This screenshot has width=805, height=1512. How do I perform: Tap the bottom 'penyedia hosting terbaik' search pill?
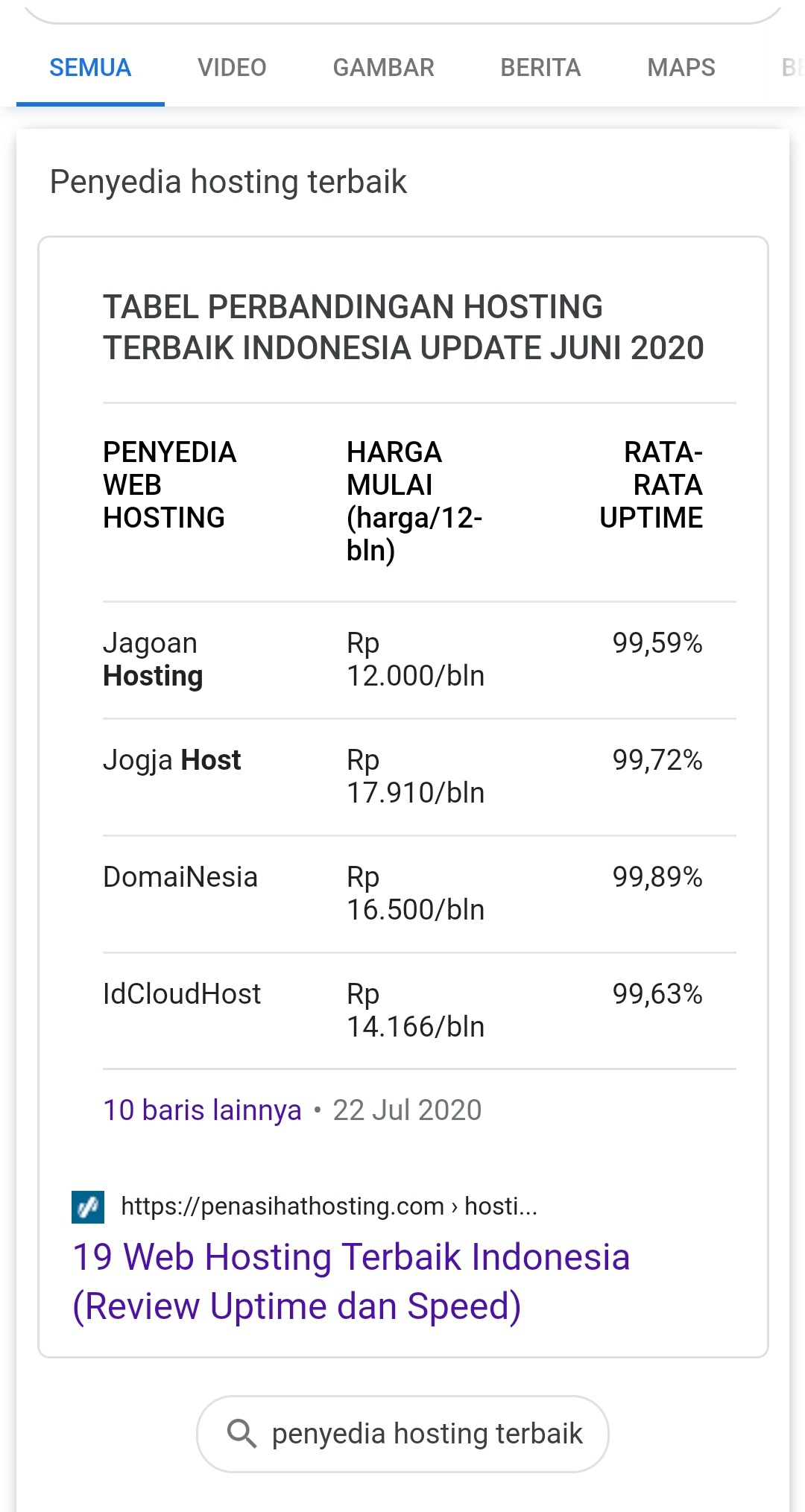pos(402,1432)
